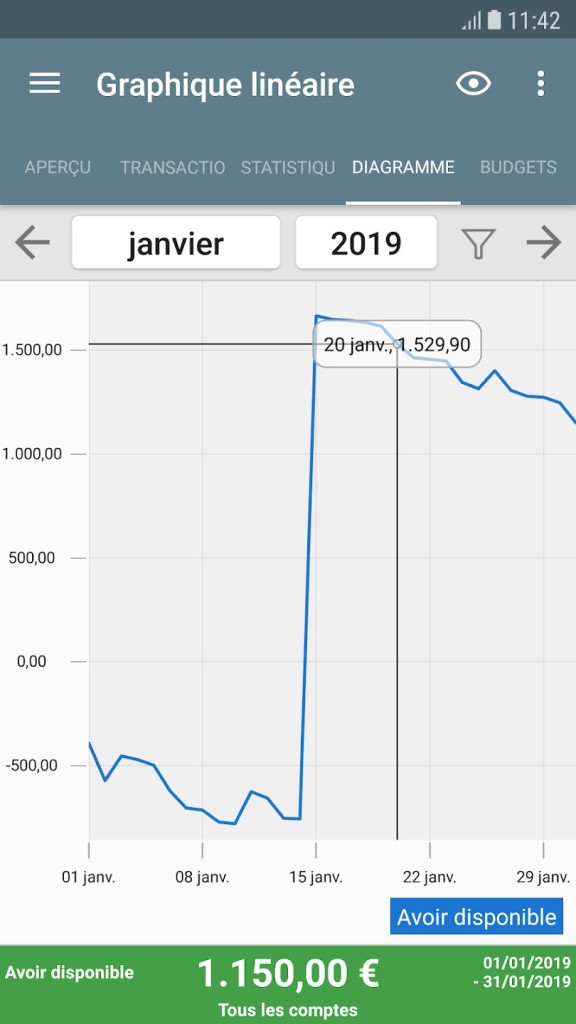Open the three-dot overflow menu
576x1024 pixels.
click(x=540, y=84)
